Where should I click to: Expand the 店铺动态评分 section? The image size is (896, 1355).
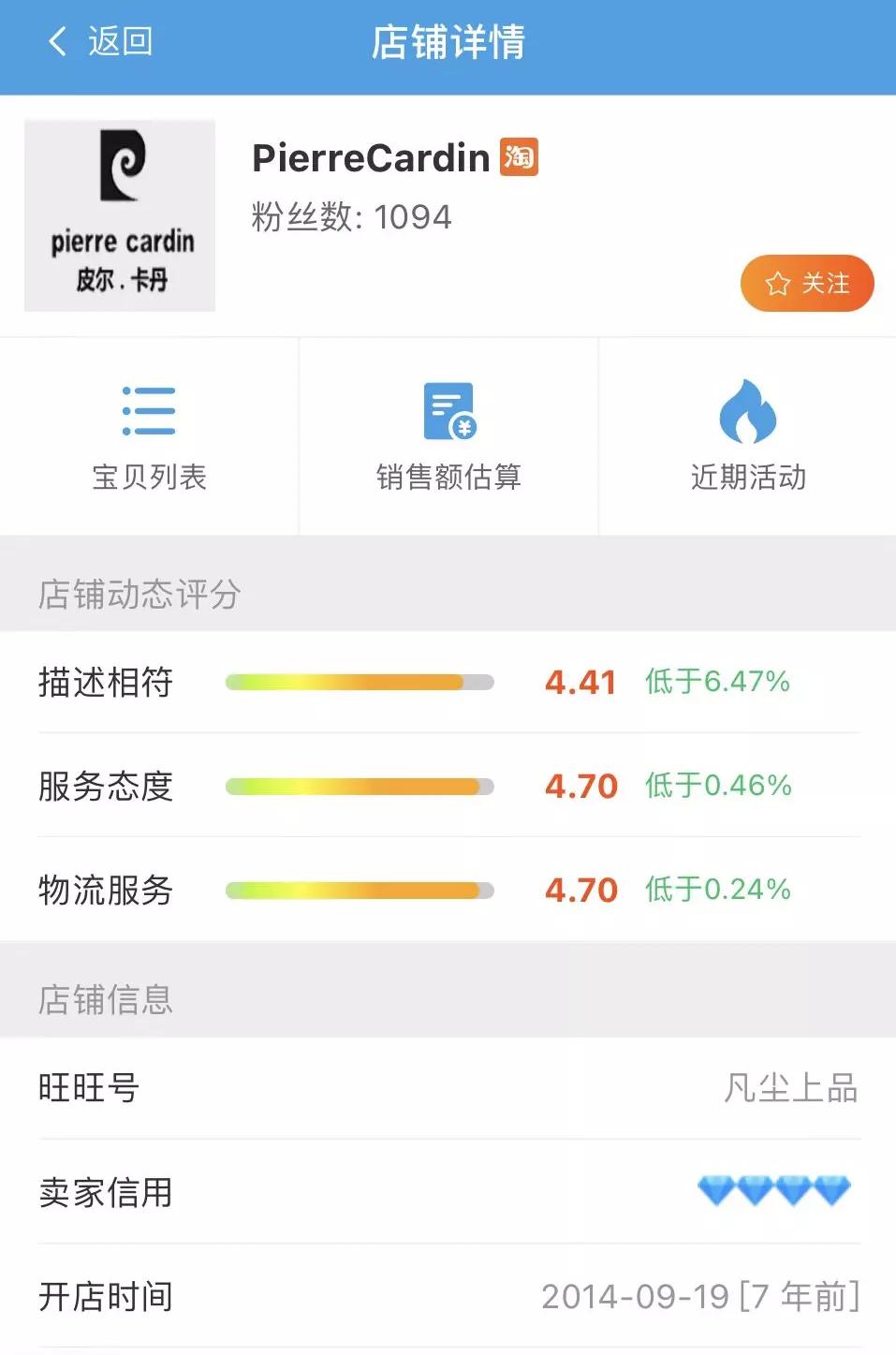(137, 591)
